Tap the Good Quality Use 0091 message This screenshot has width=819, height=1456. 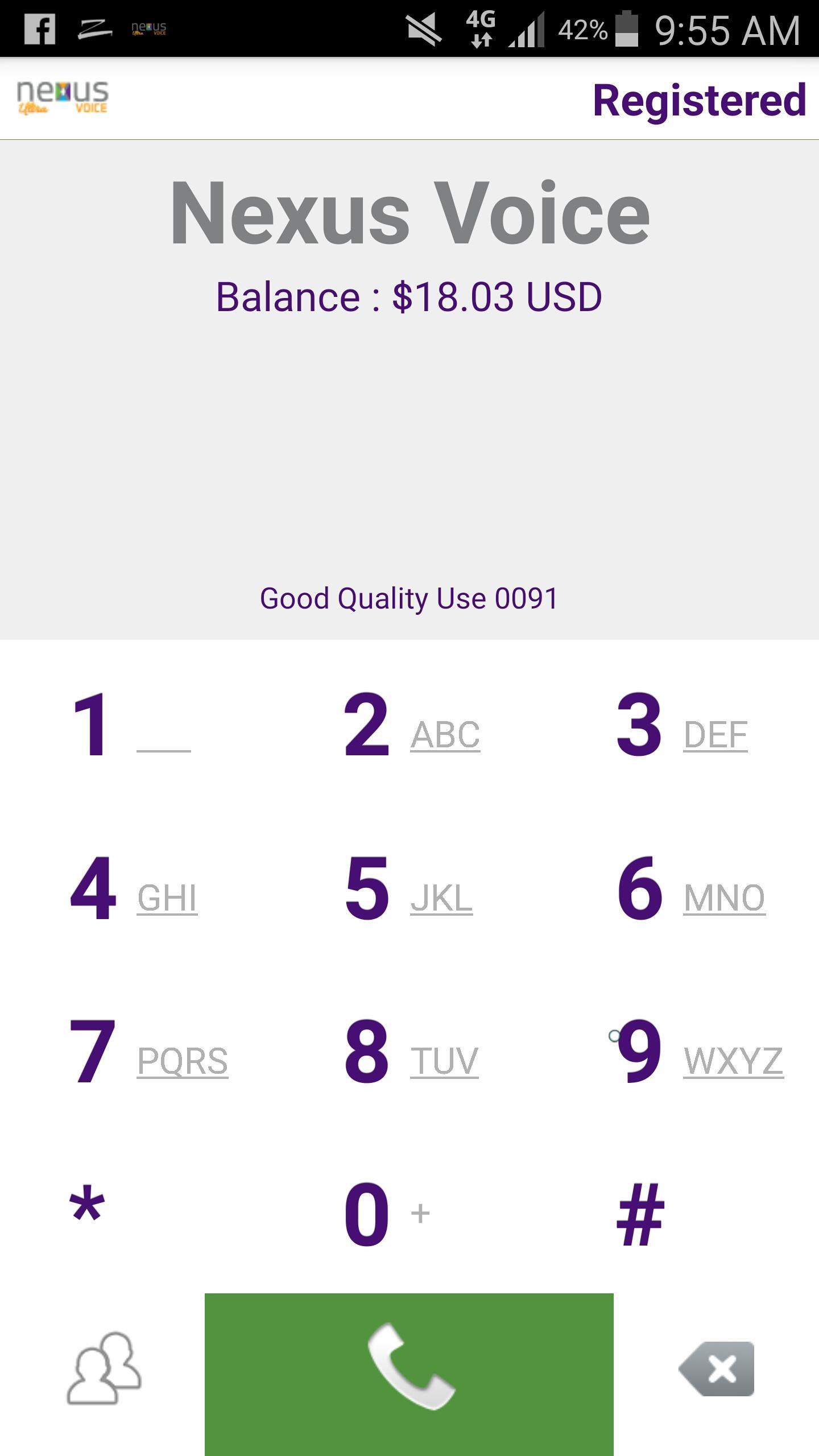[409, 597]
